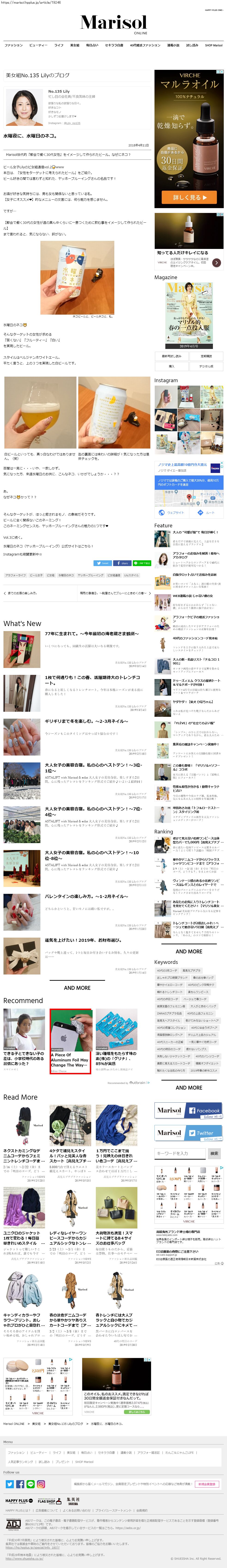Go to the ビューティー section
Image resolution: width=227 pixels, height=1568 pixels.
(38, 45)
